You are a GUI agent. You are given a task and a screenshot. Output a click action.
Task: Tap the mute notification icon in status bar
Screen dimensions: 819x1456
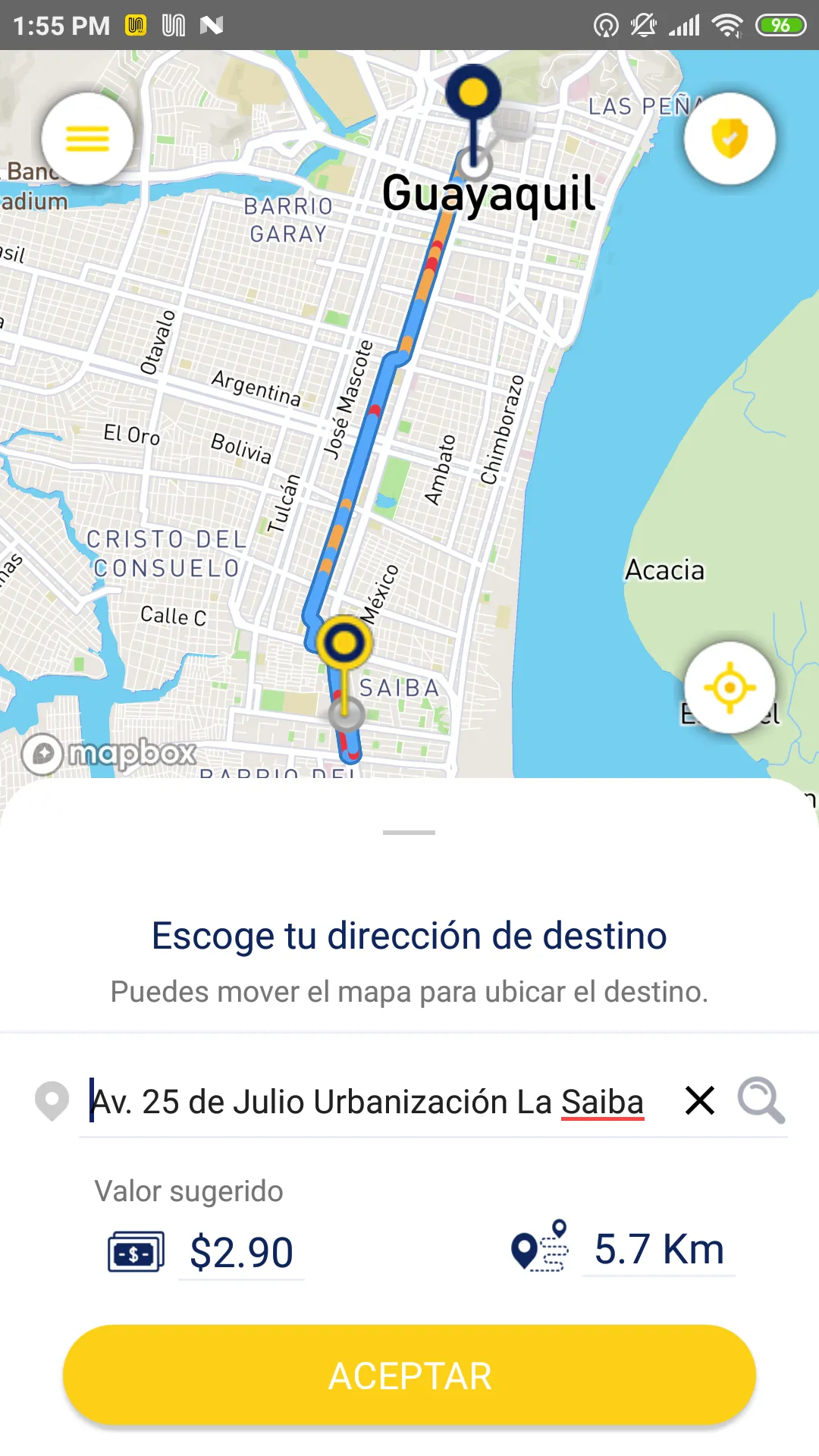tap(645, 24)
